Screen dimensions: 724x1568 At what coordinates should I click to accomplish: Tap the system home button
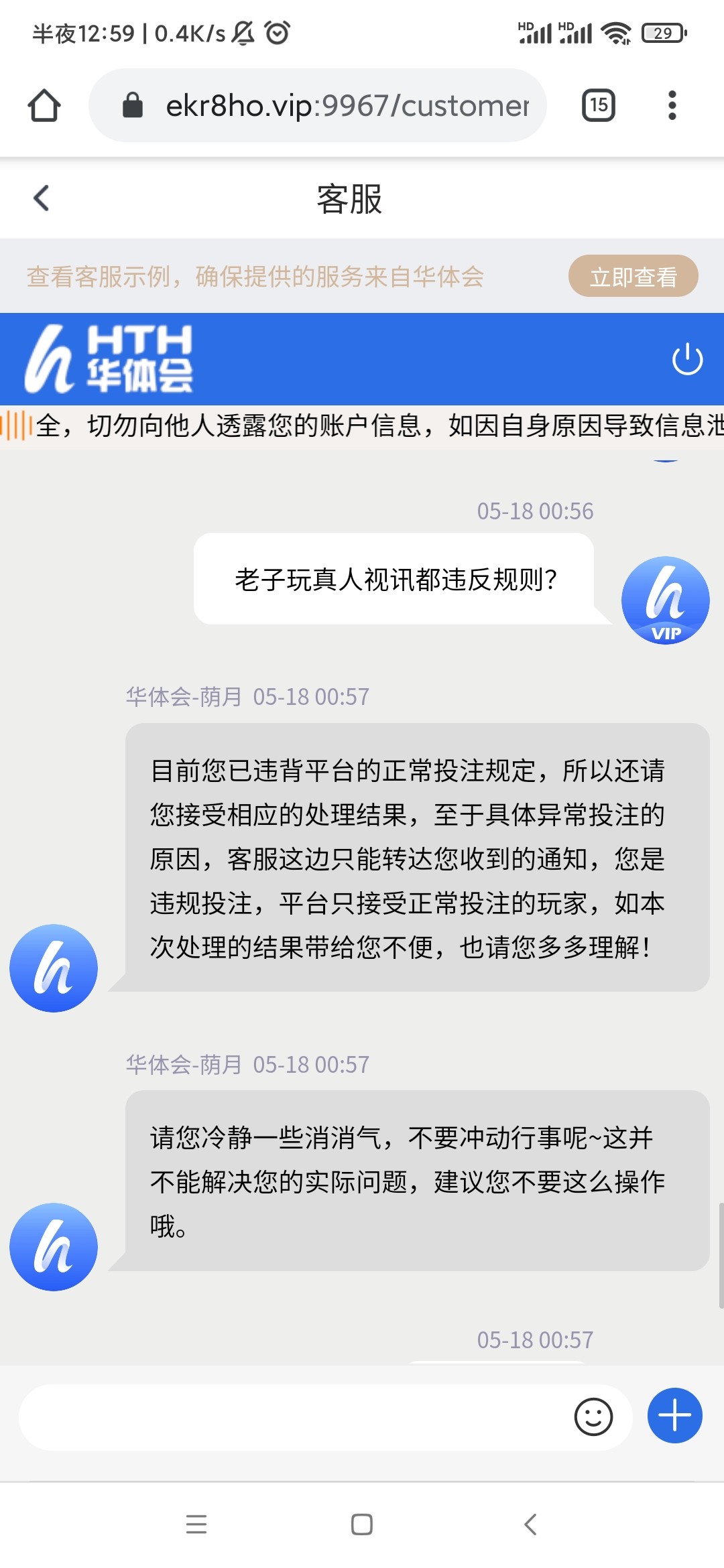362,1524
